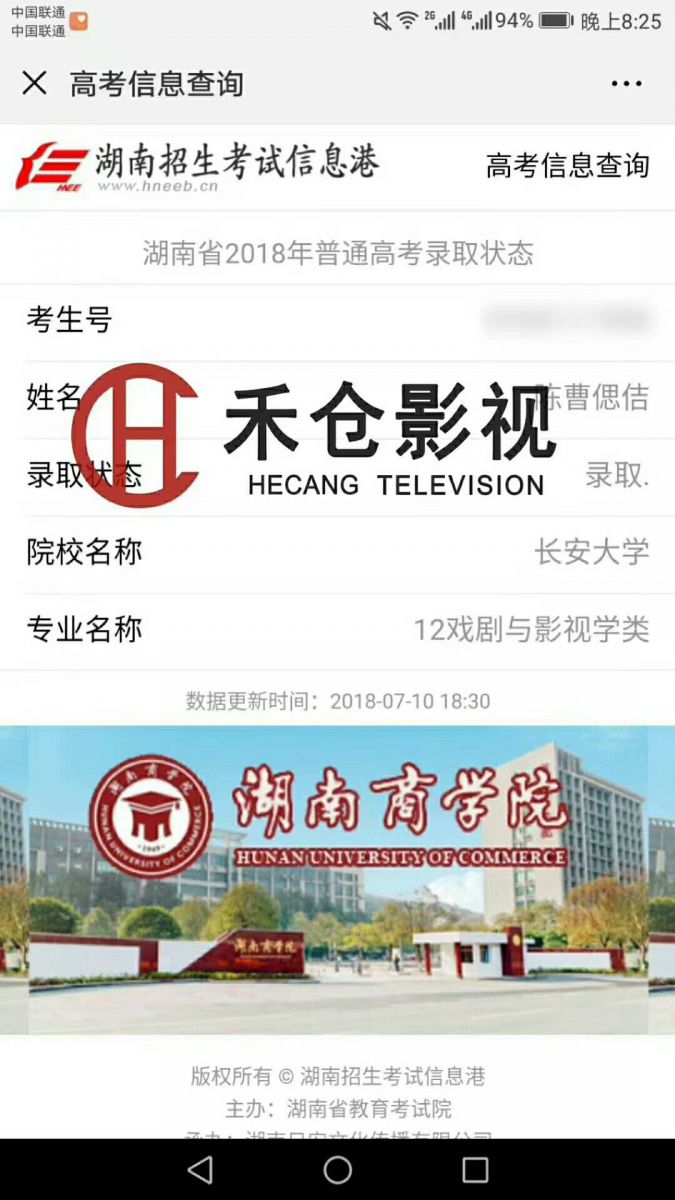Open the three-dot overflow menu
This screenshot has height=1200, width=675.
tap(626, 84)
